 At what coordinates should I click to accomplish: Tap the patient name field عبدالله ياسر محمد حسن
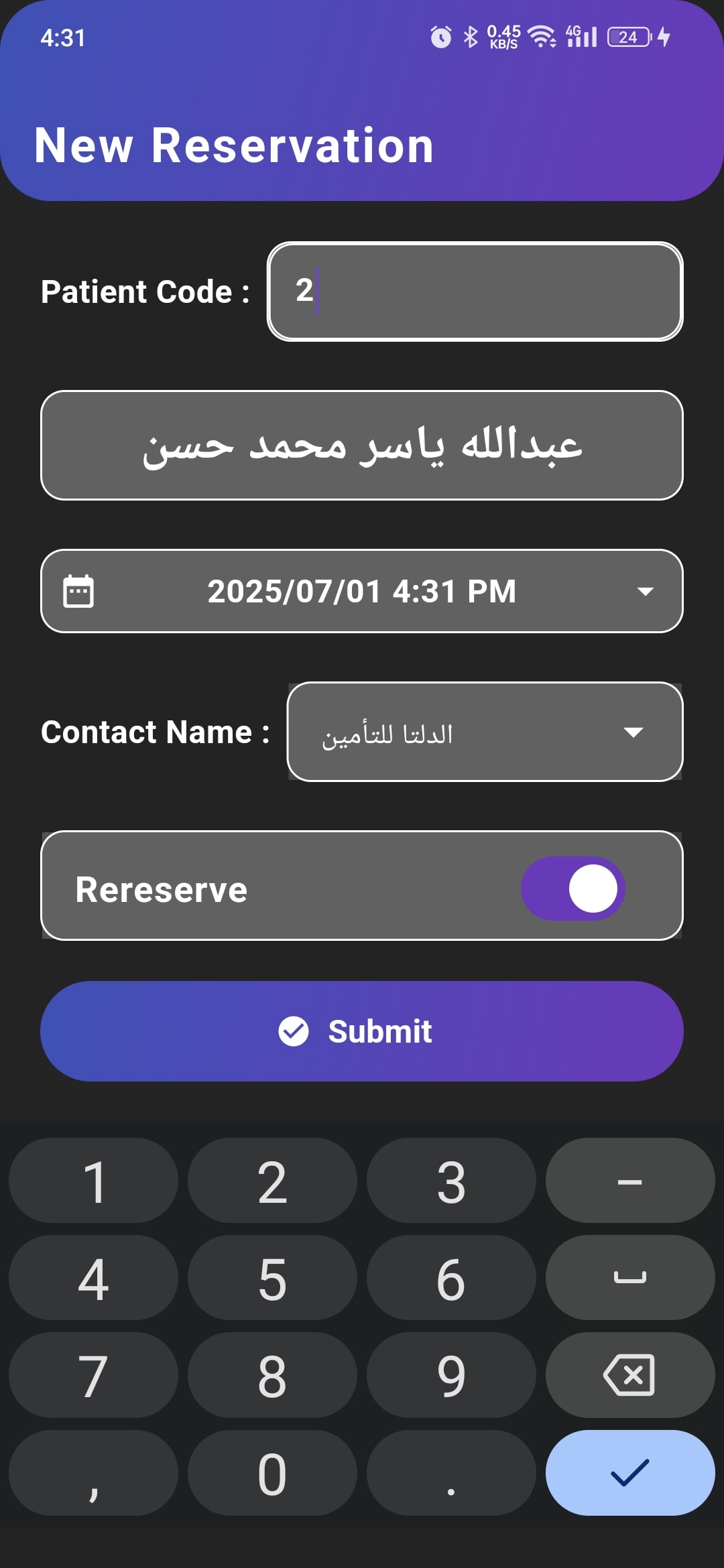(362, 446)
